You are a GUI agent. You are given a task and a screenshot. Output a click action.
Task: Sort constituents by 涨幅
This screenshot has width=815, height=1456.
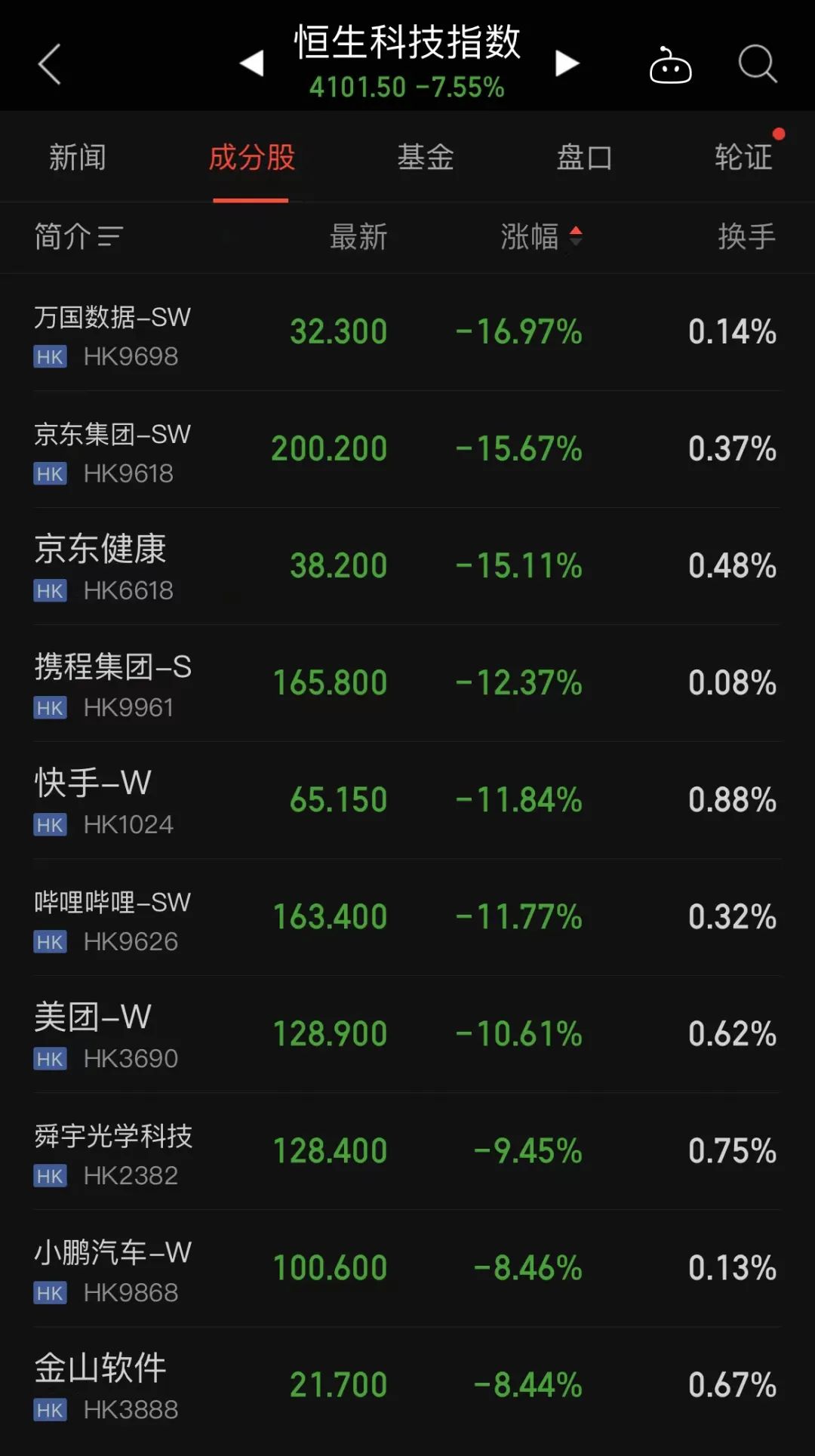tap(541, 237)
